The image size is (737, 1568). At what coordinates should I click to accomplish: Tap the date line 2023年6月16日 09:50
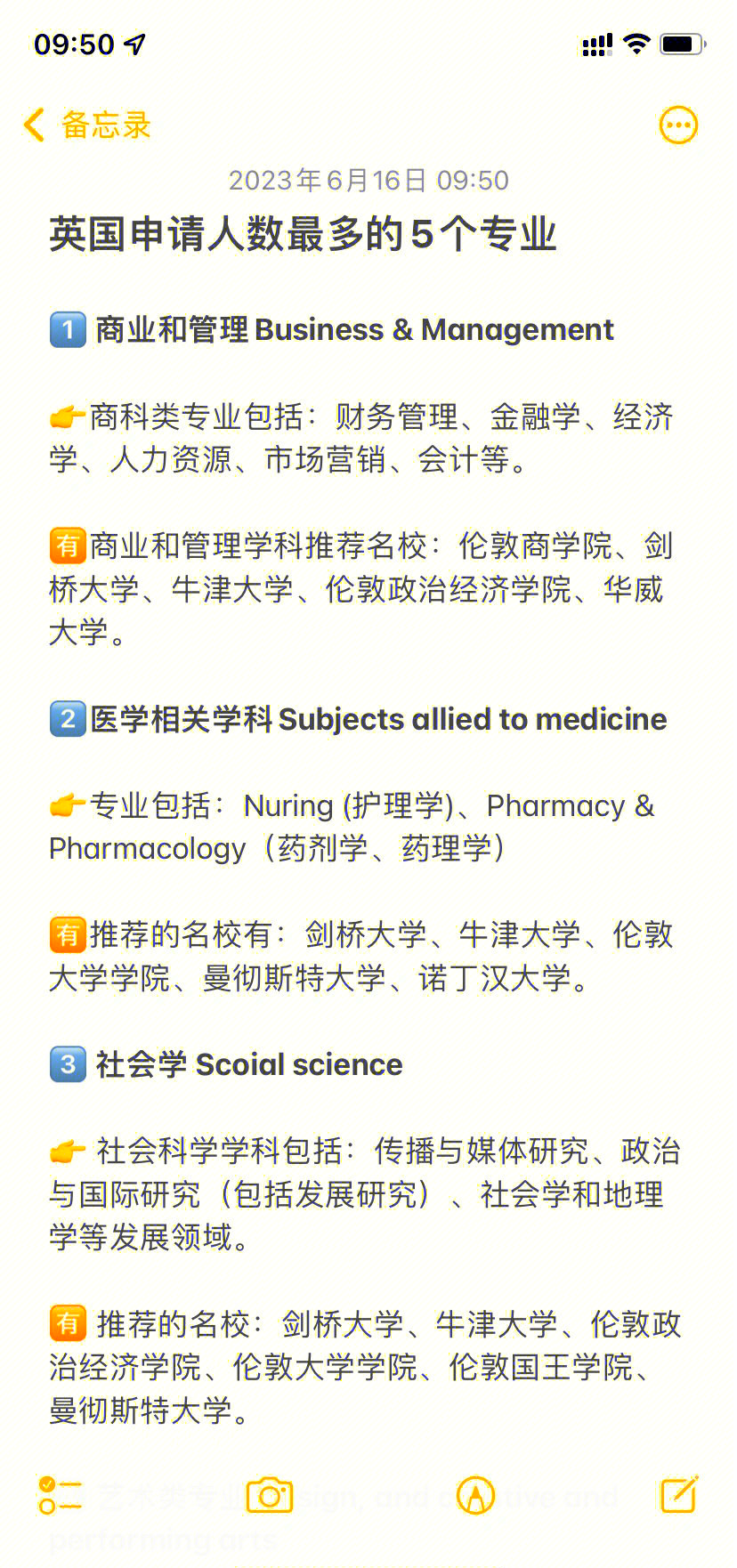coord(368,180)
